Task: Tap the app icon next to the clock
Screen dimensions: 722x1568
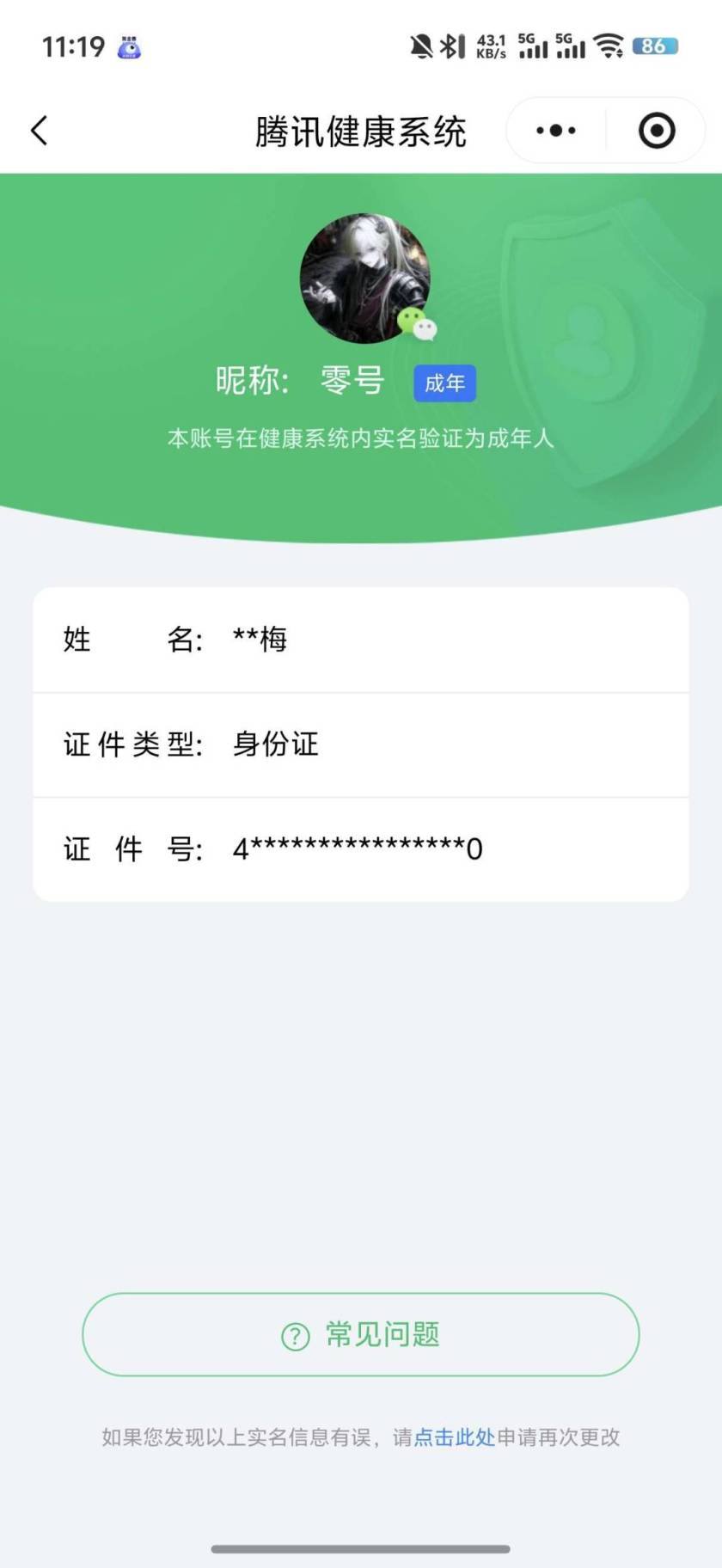Action: pos(129,49)
